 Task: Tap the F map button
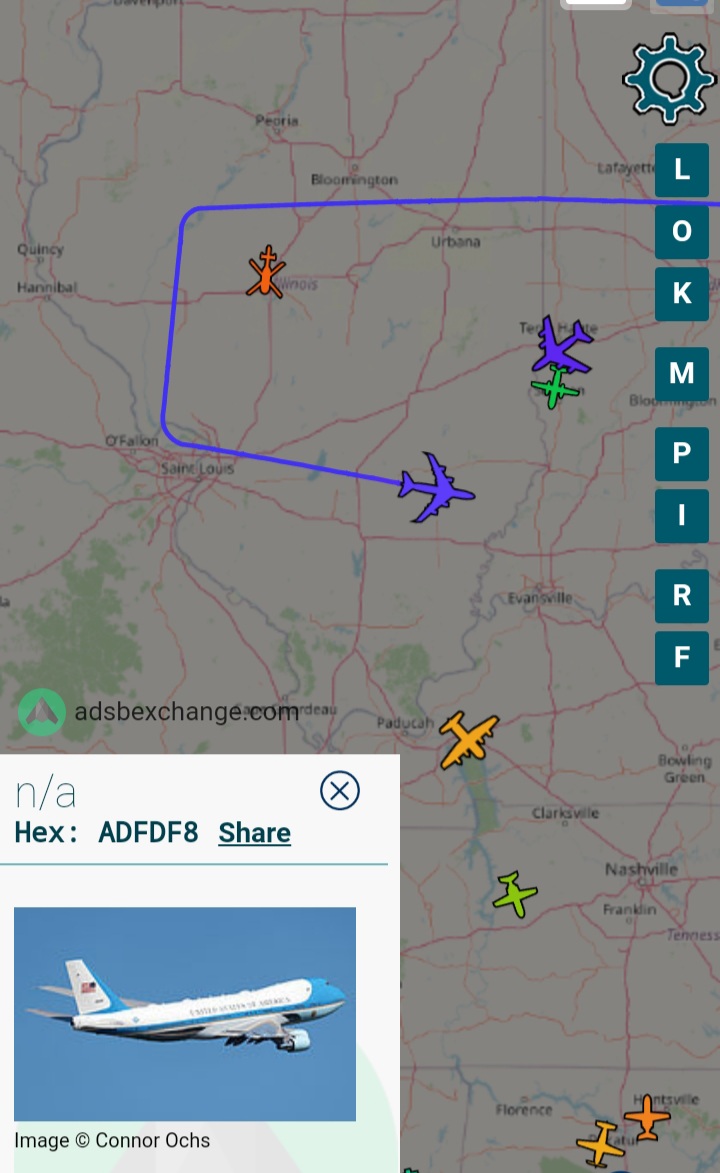681,658
